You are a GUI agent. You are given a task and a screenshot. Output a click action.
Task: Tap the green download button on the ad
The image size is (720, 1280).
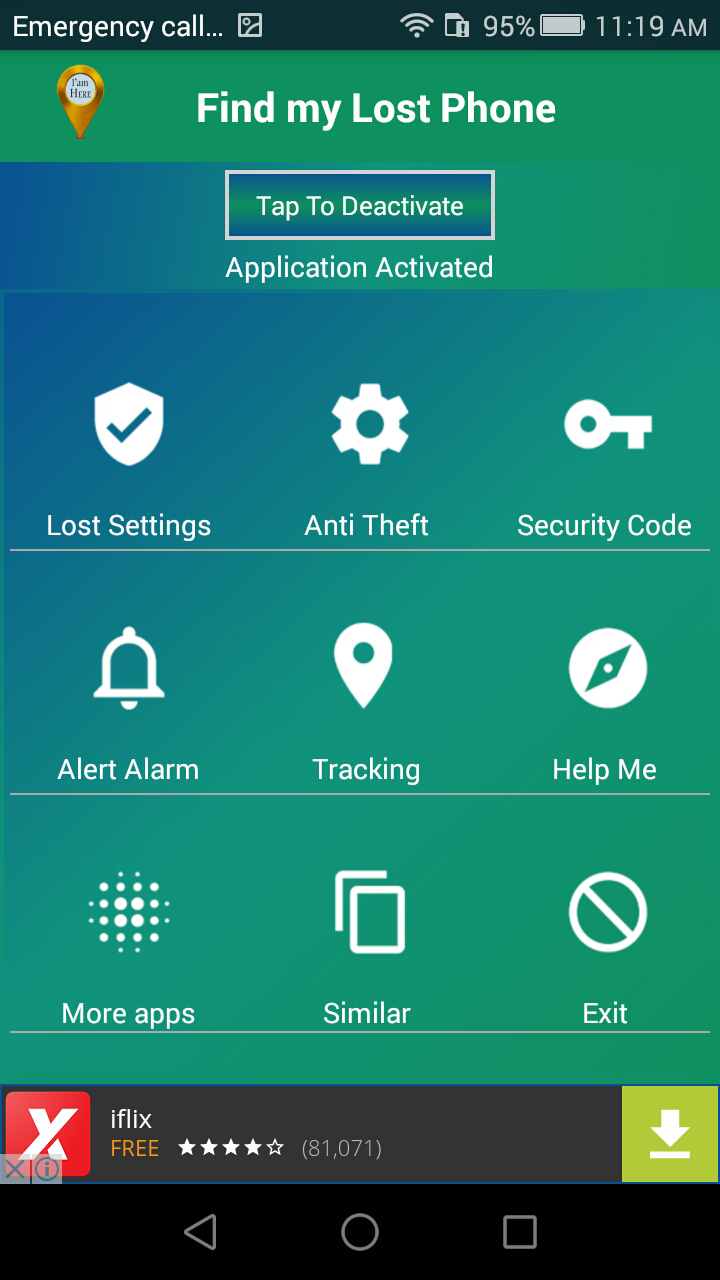(x=669, y=1133)
